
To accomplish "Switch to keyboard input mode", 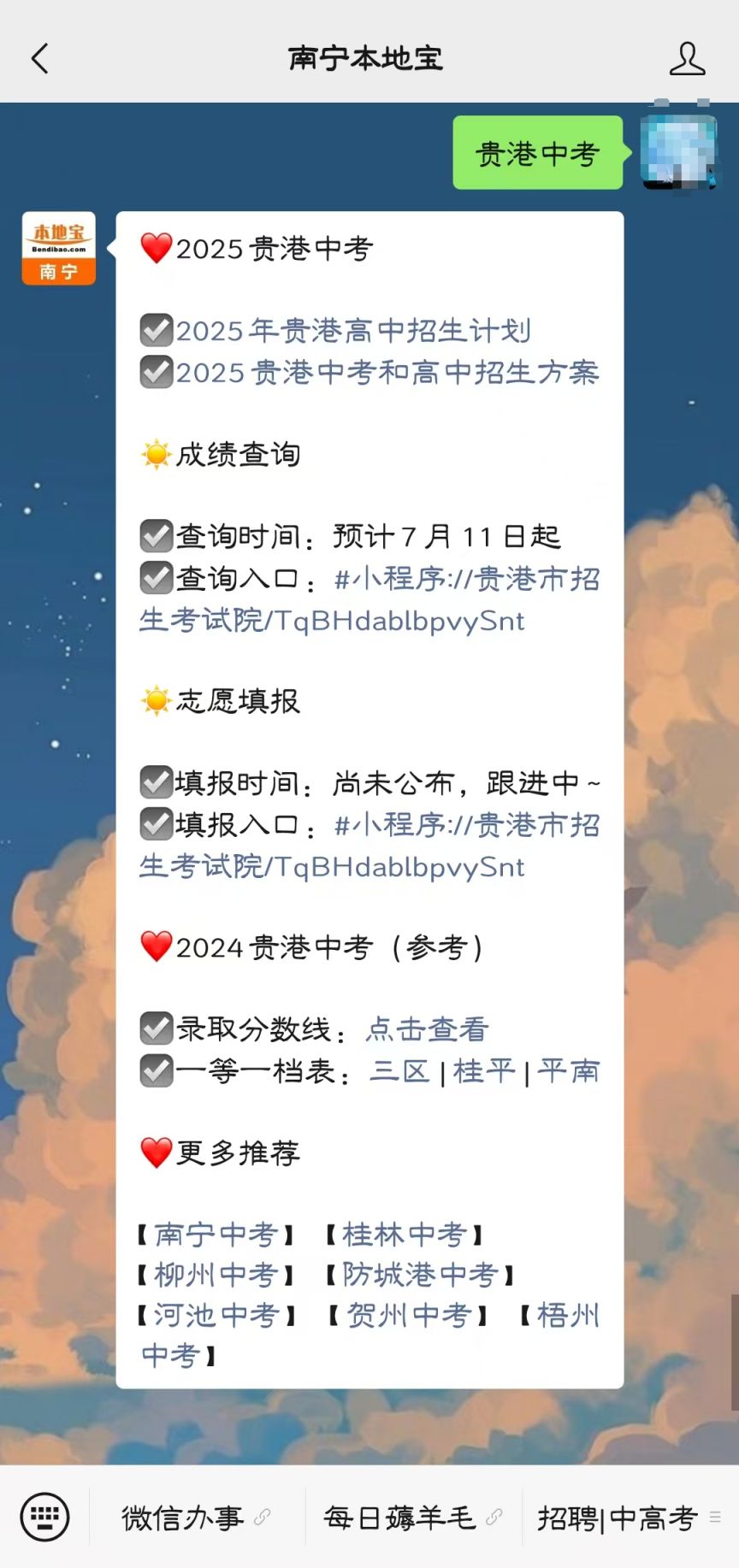I will 44,1518.
